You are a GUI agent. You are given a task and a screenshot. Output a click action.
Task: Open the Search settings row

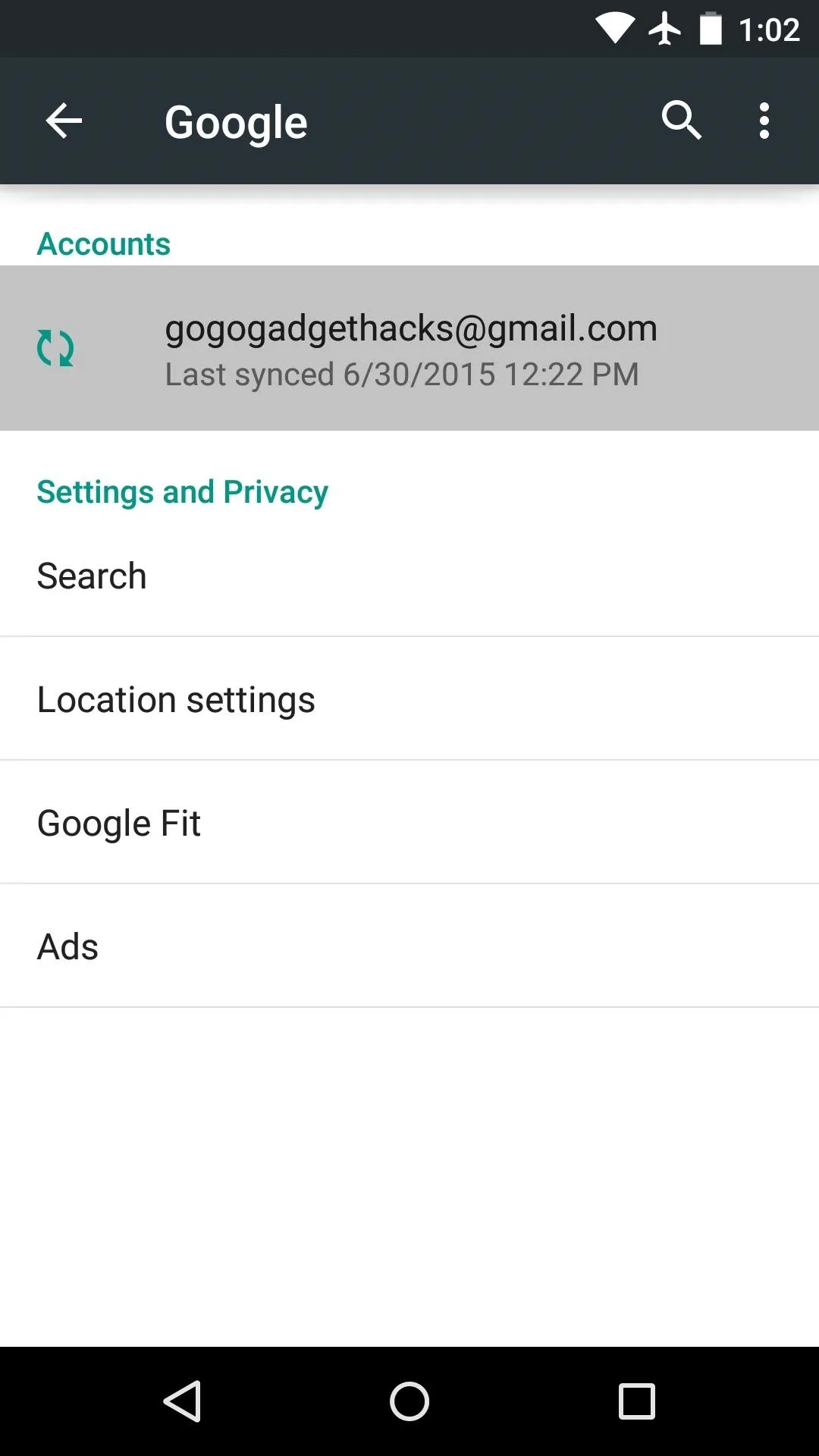[409, 576]
